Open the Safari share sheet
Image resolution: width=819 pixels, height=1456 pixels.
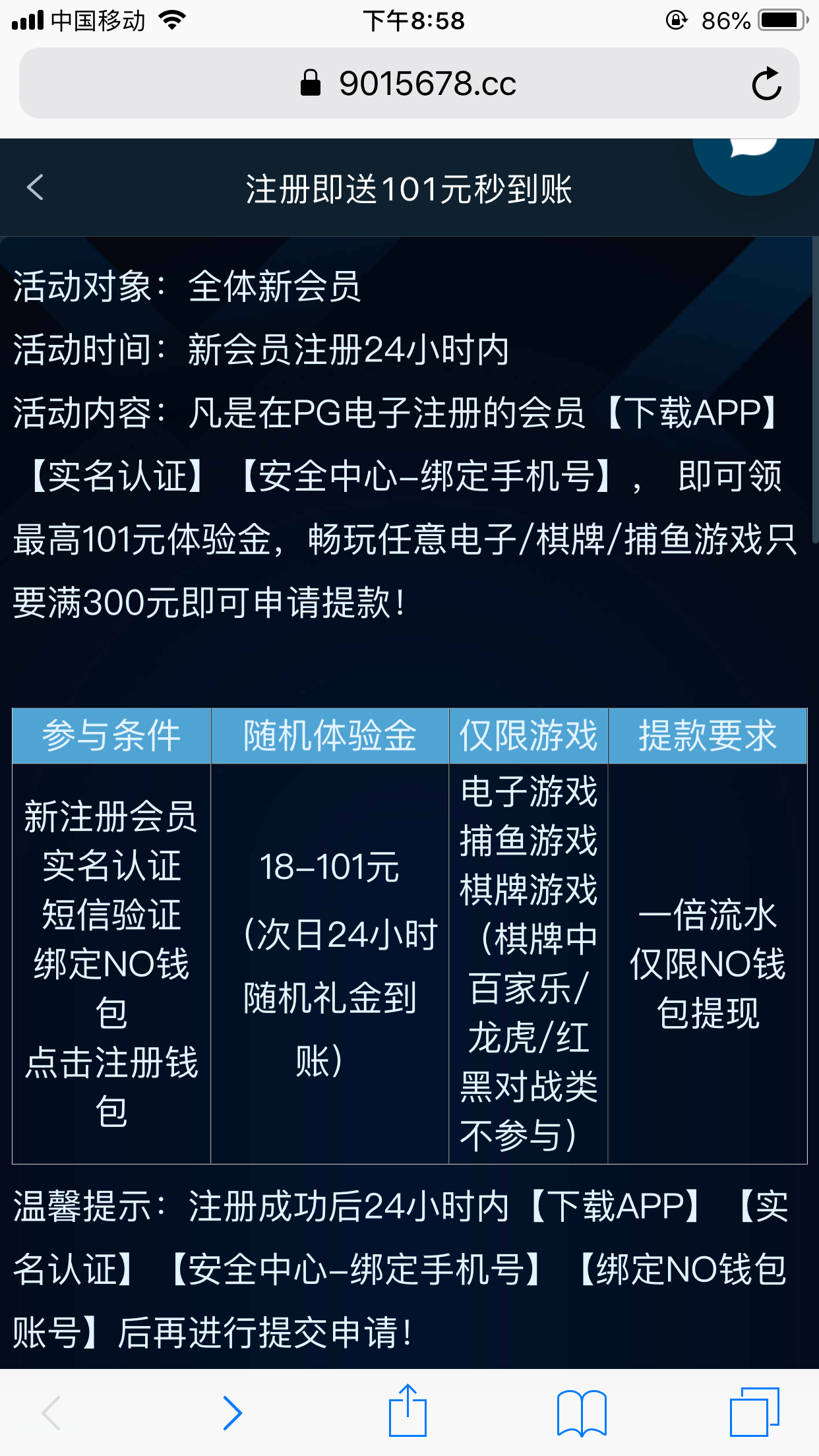[x=408, y=1411]
